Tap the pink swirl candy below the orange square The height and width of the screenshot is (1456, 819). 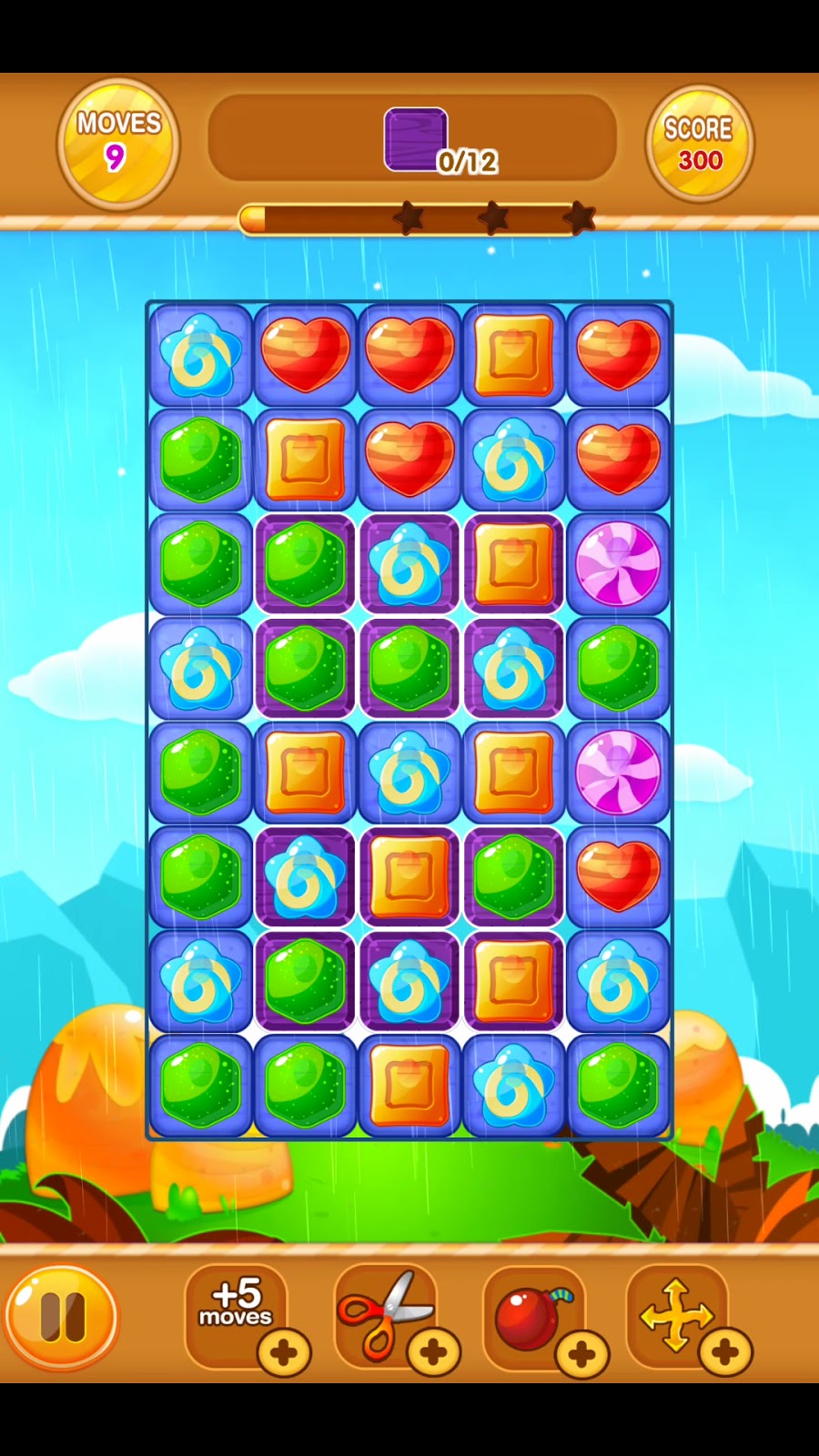(618, 563)
